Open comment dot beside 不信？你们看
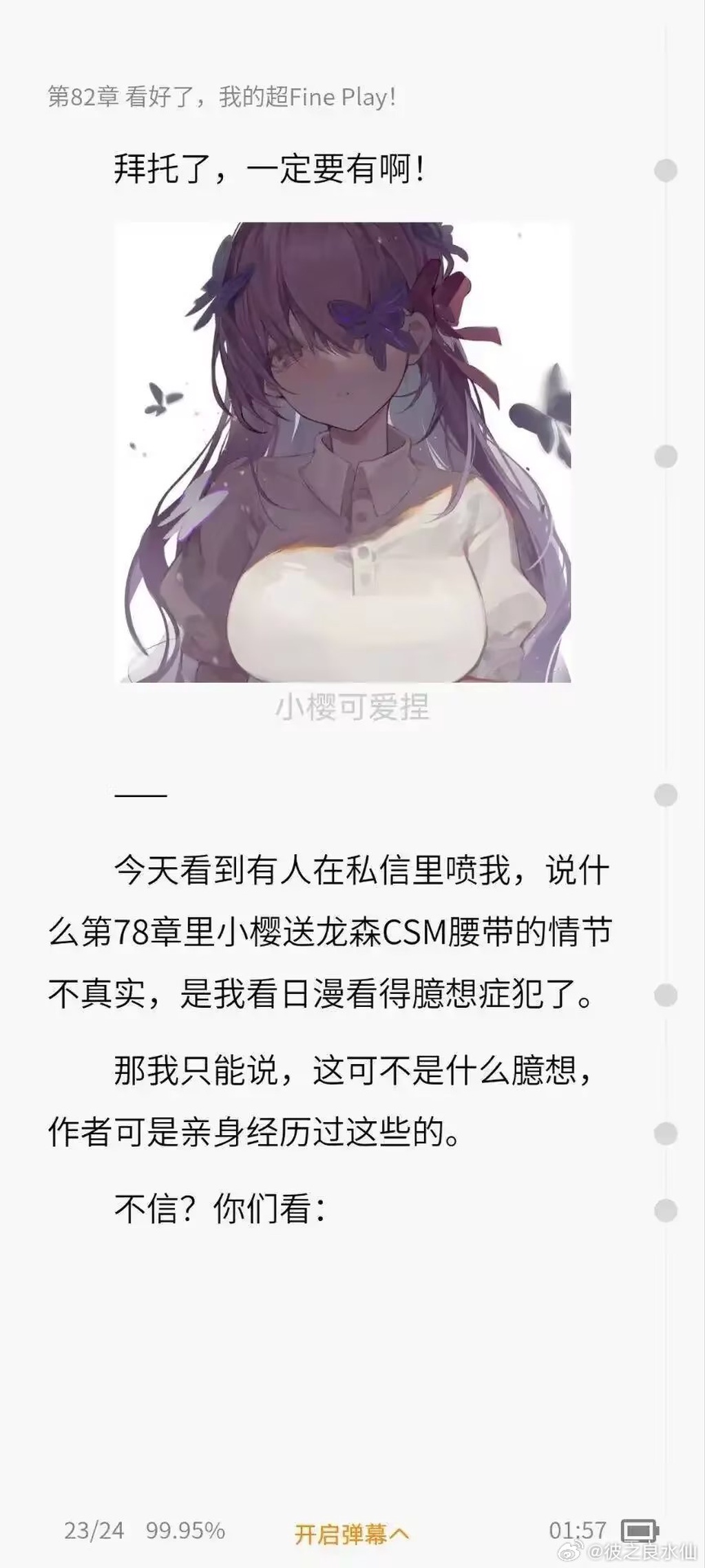Viewport: 705px width, 1568px height. [665, 1210]
